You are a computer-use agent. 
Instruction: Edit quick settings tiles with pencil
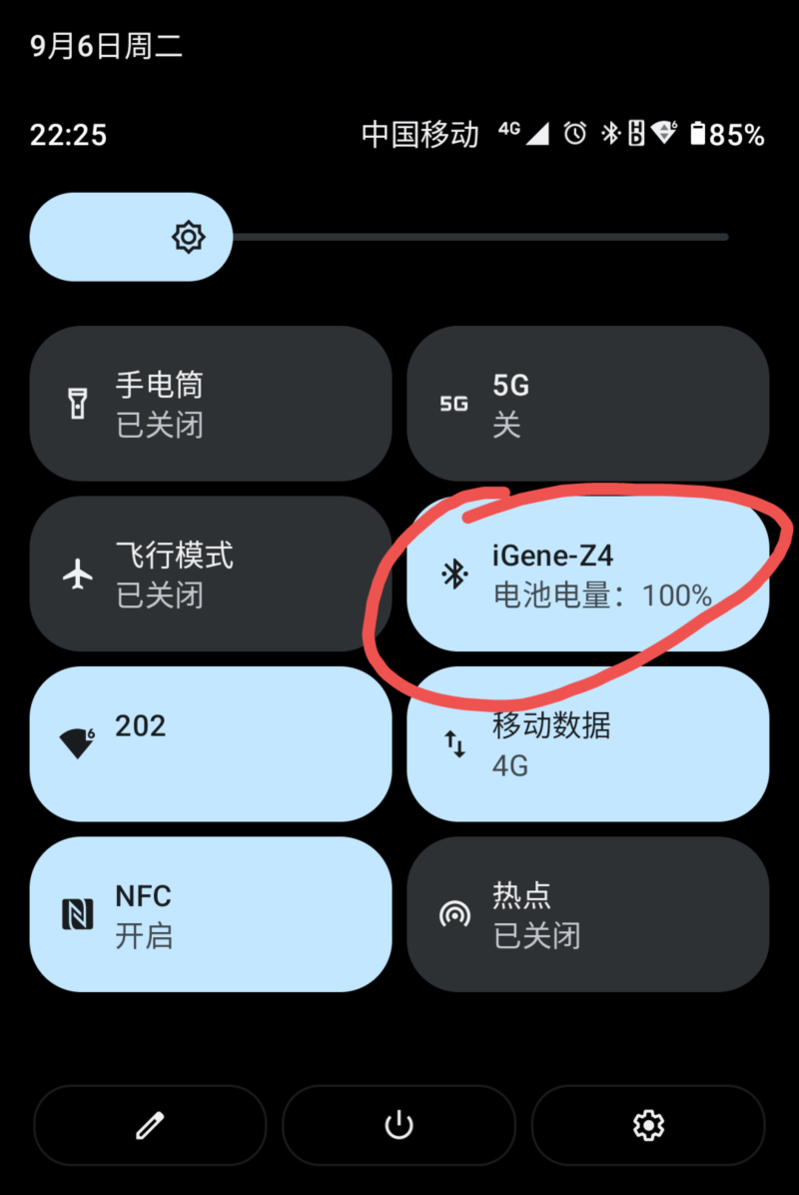[x=150, y=1125]
